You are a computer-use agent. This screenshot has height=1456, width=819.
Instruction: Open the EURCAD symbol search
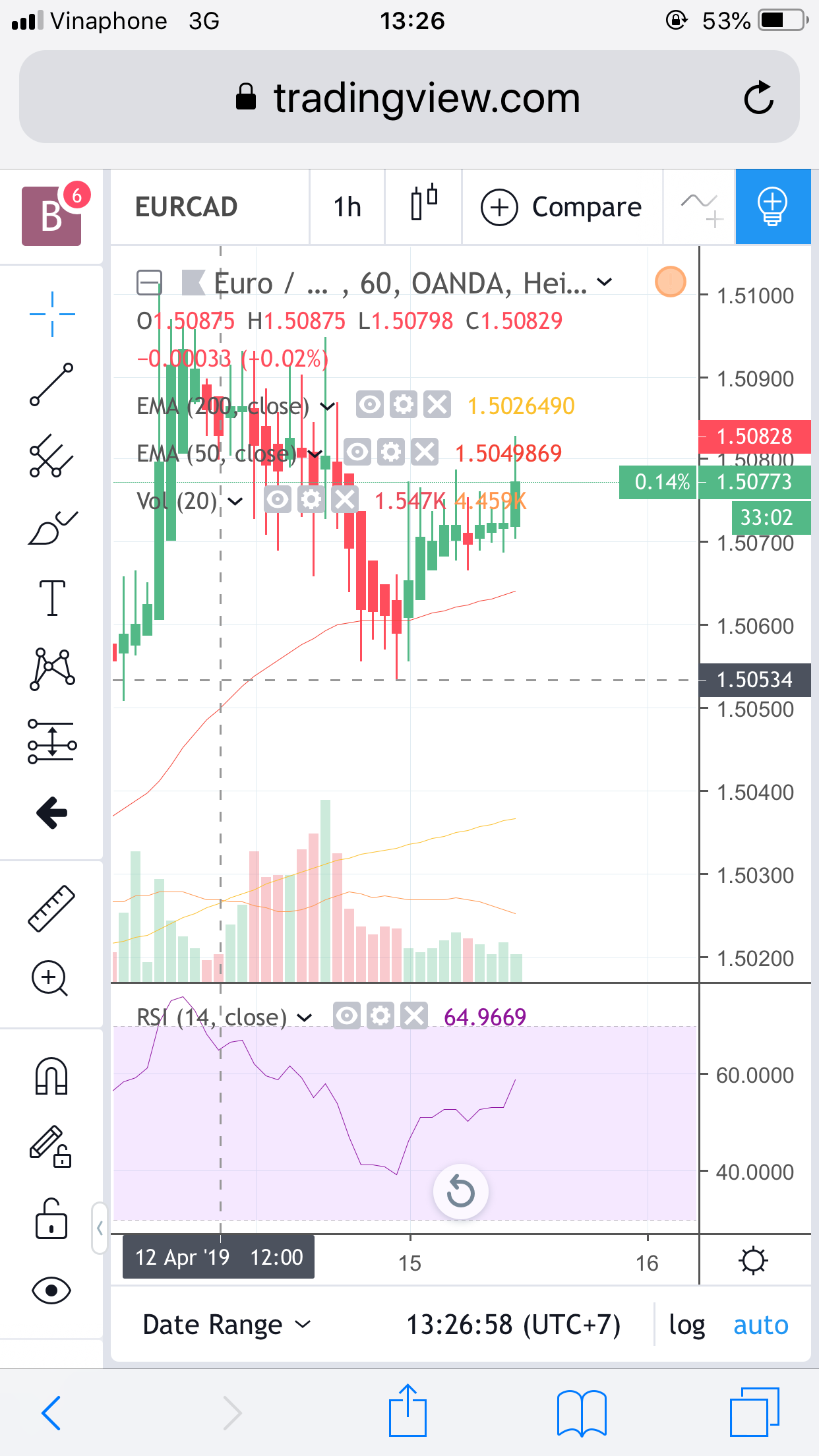(187, 207)
